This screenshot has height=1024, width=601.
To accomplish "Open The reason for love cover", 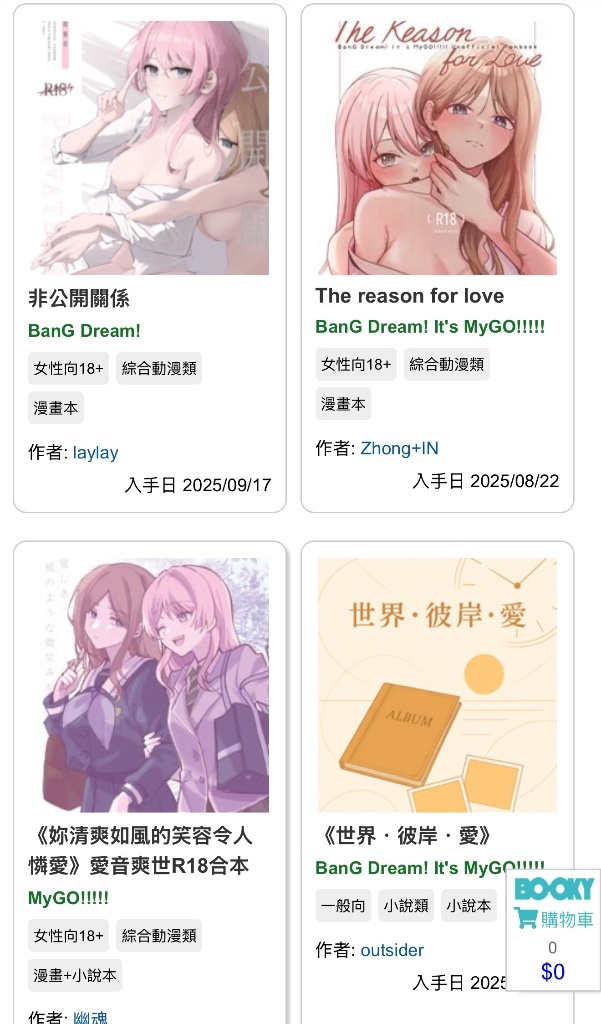I will (x=437, y=147).
